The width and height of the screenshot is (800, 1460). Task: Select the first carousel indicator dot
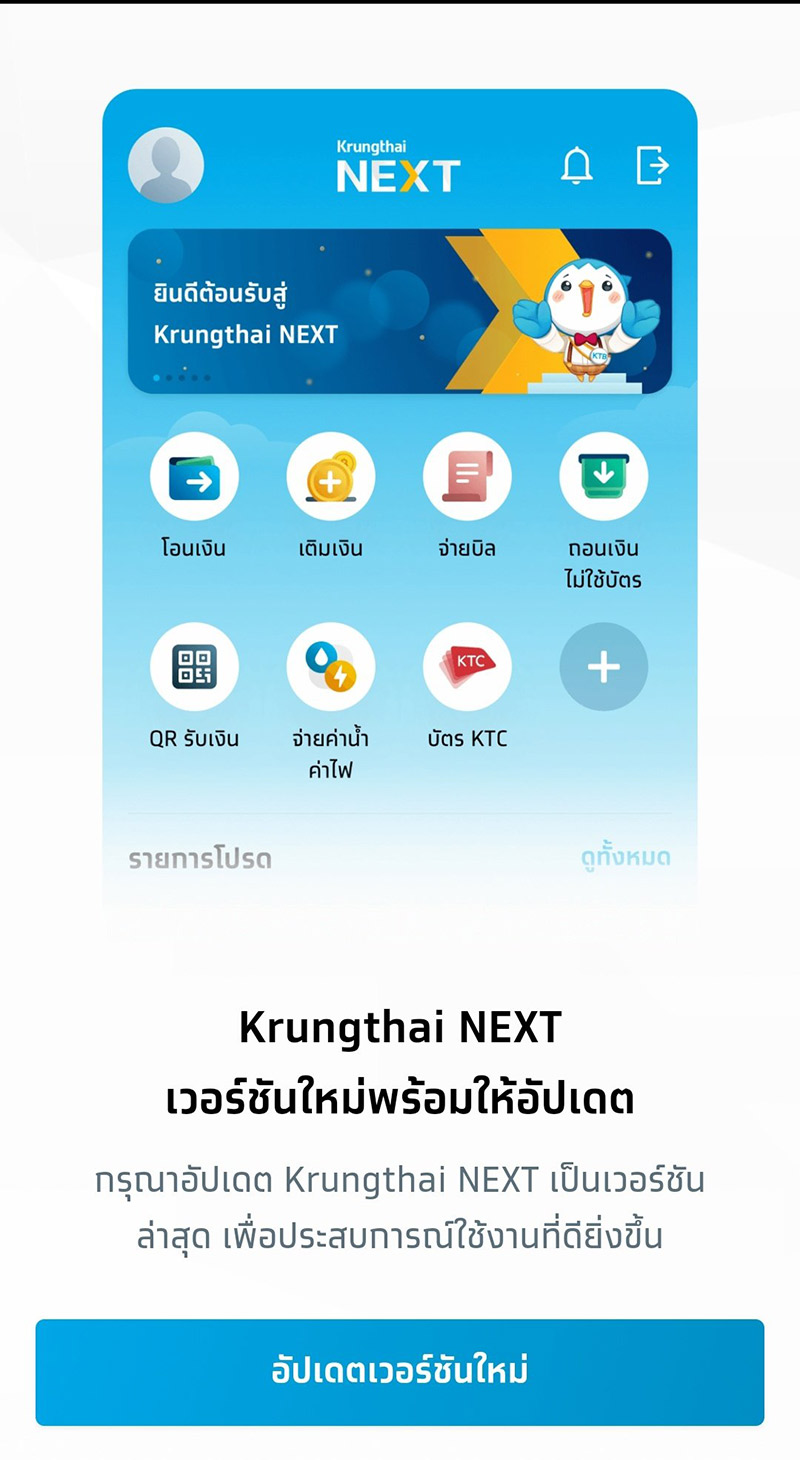click(157, 377)
